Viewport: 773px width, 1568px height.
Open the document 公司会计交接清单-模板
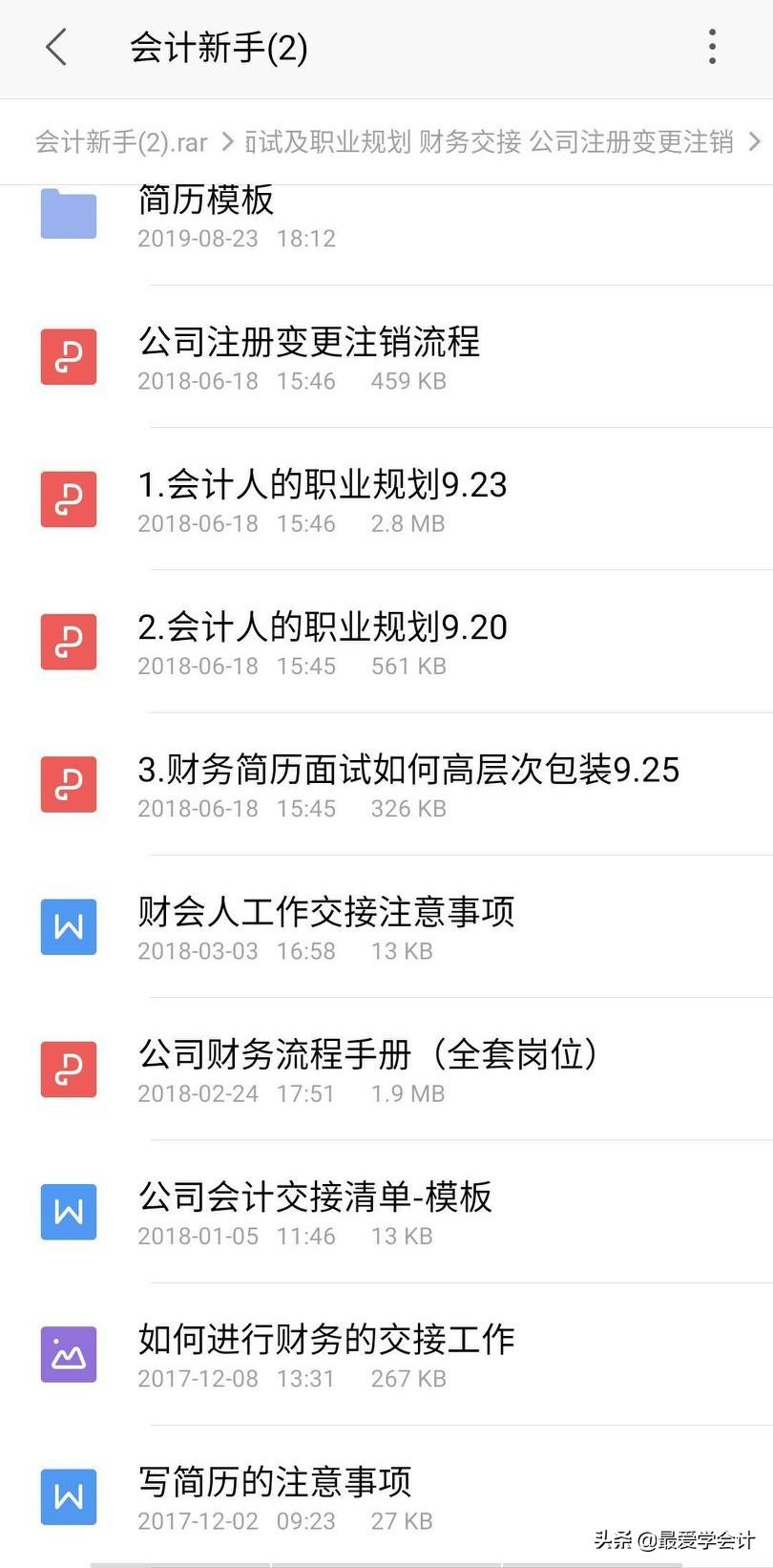[315, 1211]
